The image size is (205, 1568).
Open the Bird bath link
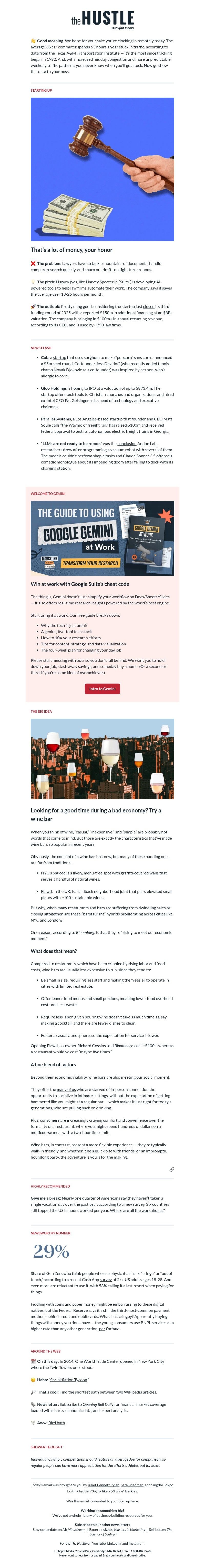click(57, 1422)
